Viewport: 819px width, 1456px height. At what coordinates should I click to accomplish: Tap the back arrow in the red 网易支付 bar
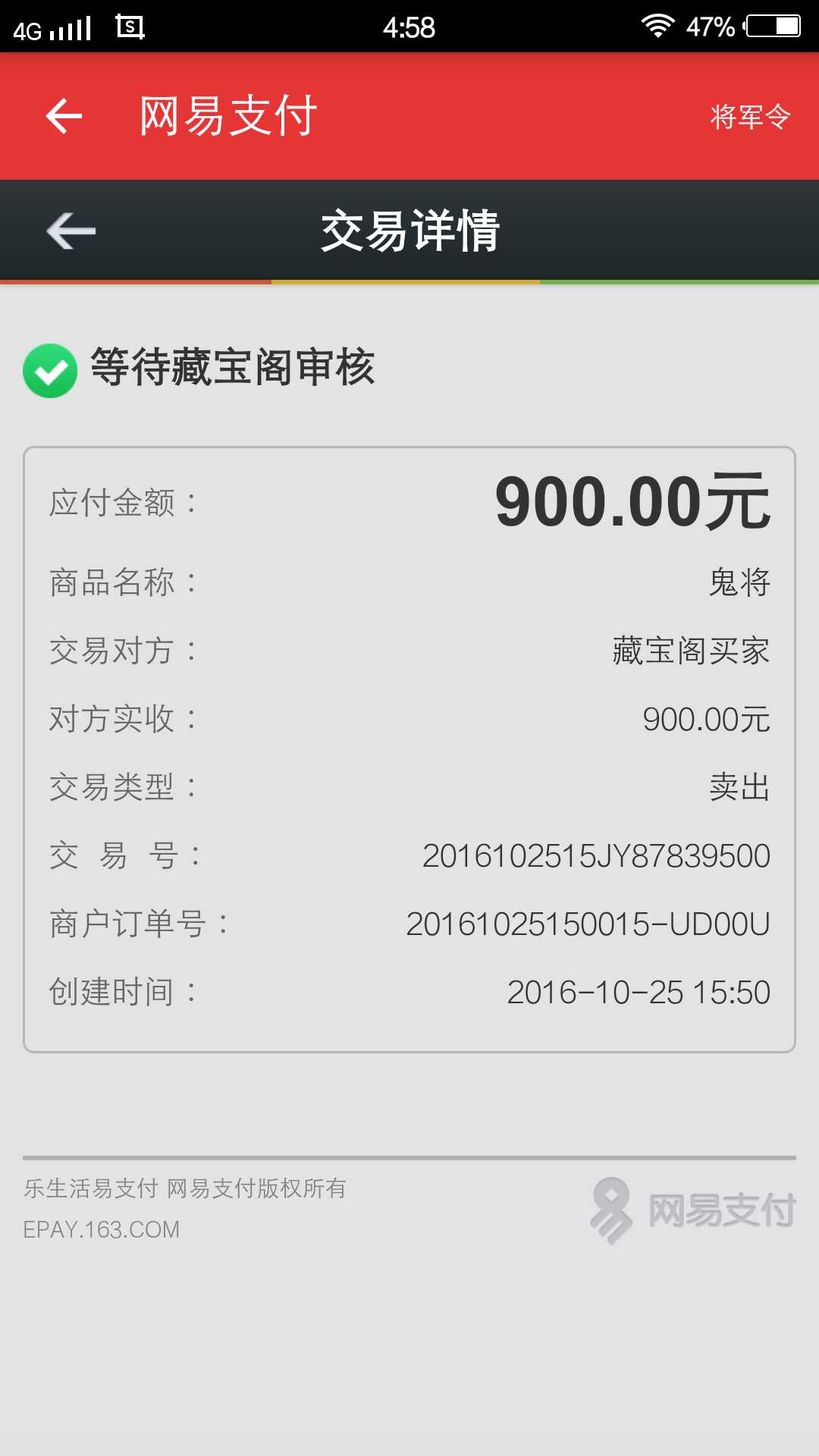click(x=64, y=116)
